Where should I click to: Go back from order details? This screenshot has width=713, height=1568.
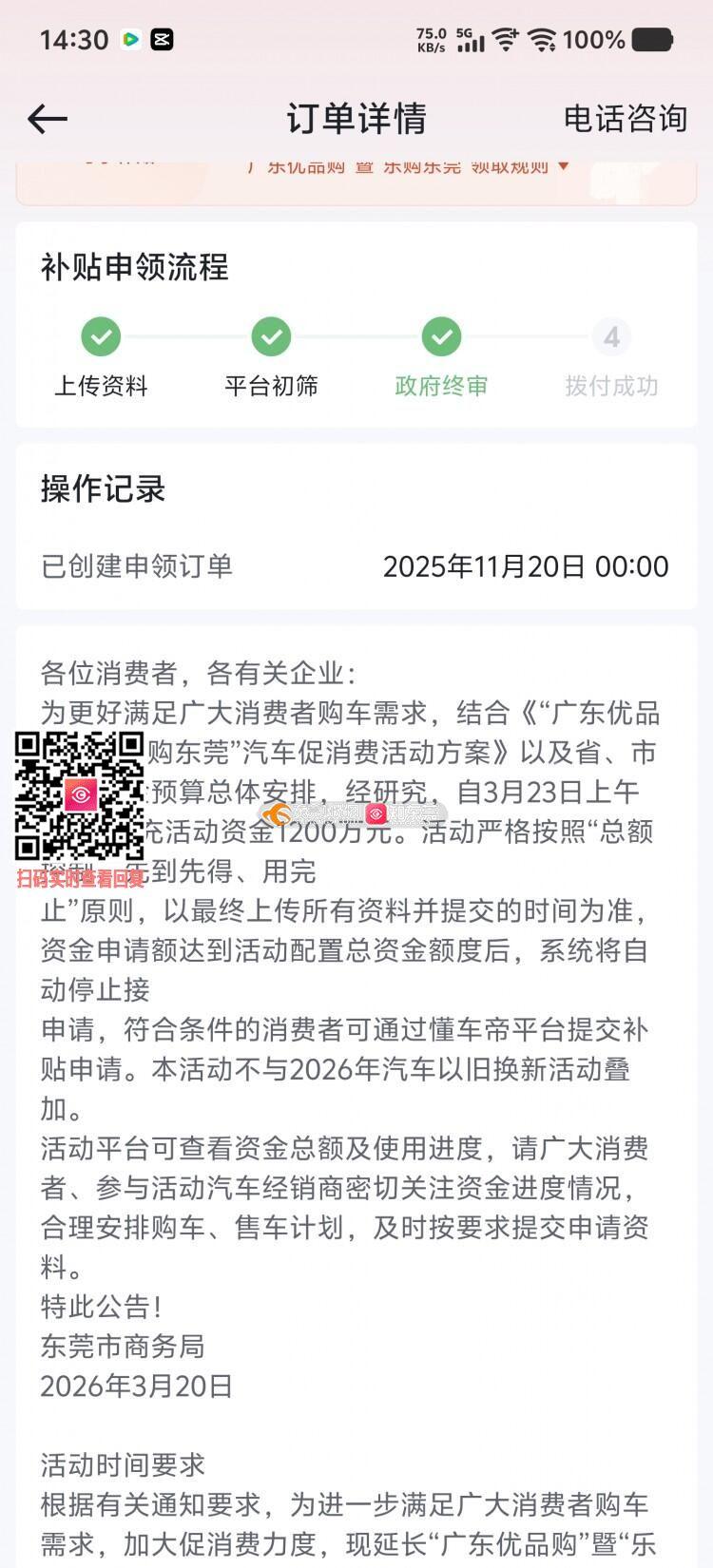(48, 119)
